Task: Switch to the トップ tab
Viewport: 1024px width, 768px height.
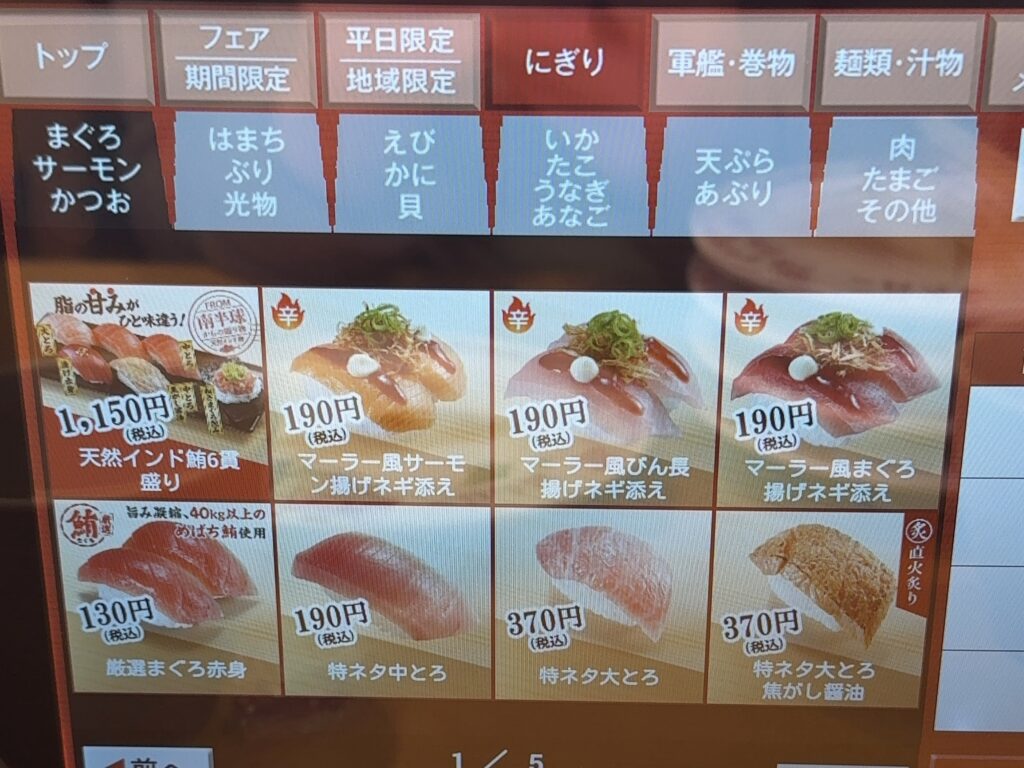Action: point(76,57)
